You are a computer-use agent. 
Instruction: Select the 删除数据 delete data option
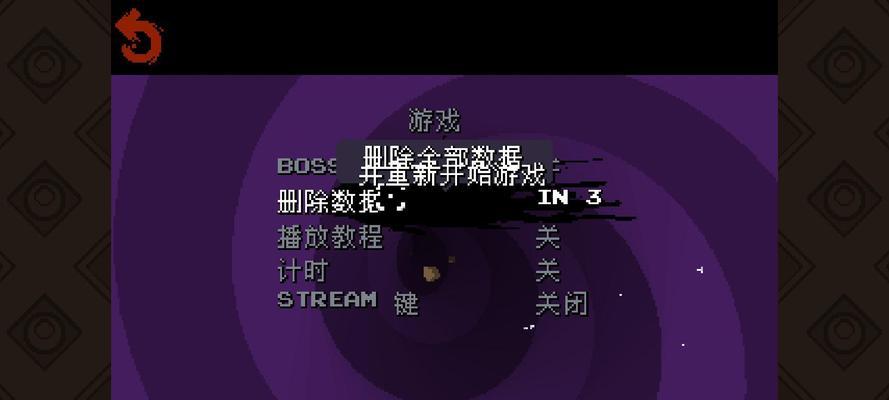[329, 201]
